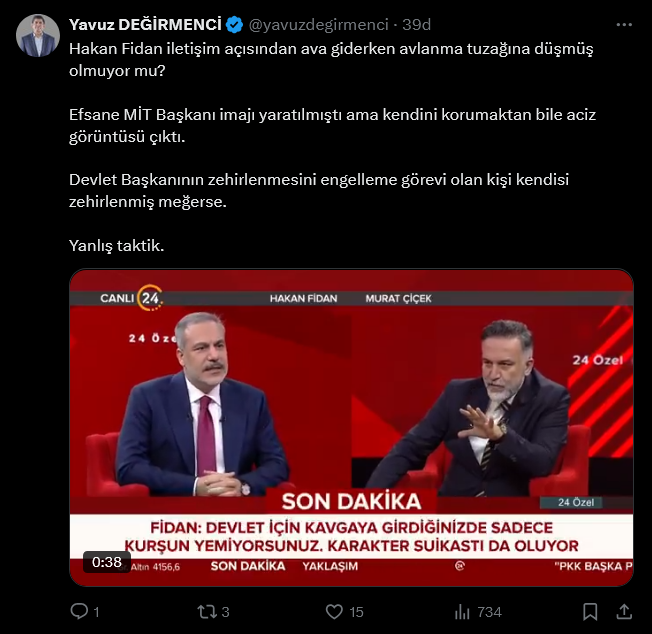Share the tweet

pos(624,611)
